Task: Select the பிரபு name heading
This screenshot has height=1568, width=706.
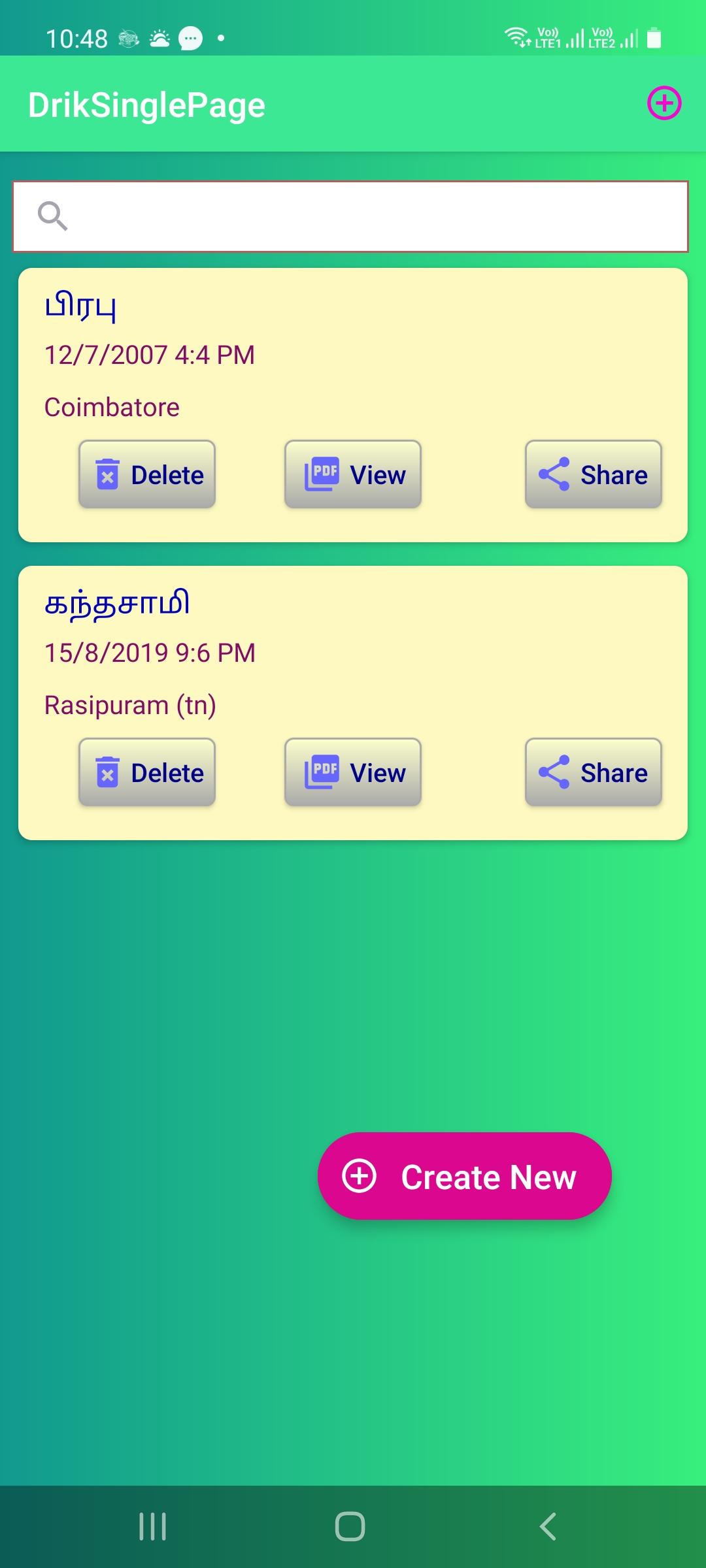Action: click(x=81, y=304)
